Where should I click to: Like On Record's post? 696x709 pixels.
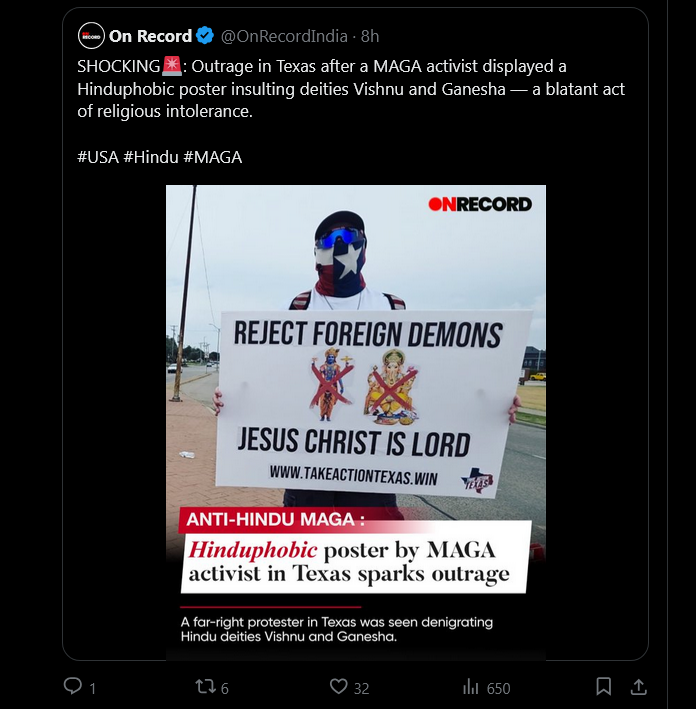(339, 687)
